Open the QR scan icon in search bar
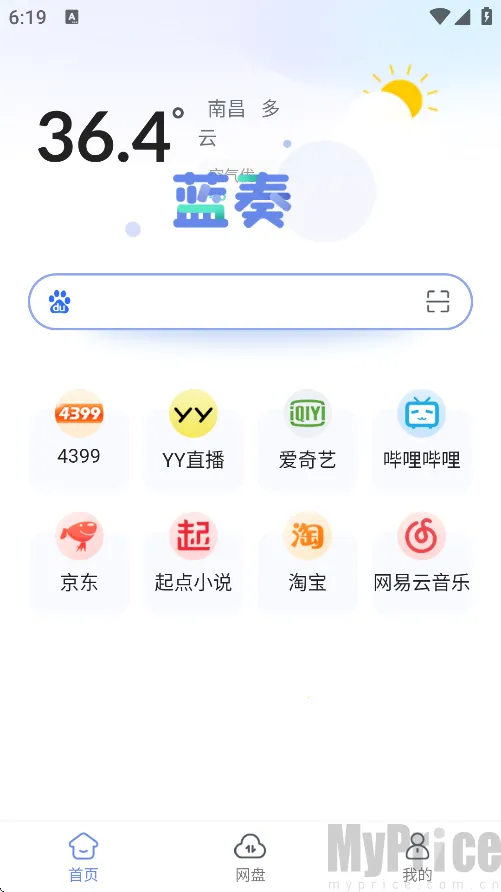The height and width of the screenshot is (892, 501). (x=438, y=302)
